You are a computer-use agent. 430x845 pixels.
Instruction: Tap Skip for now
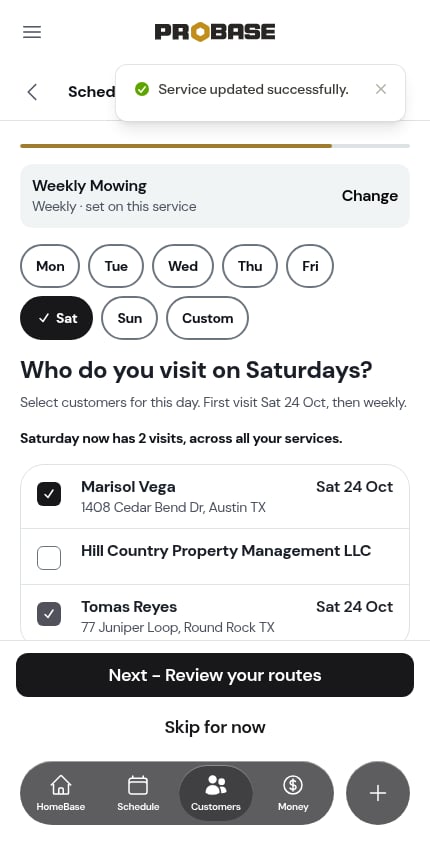coord(215,727)
